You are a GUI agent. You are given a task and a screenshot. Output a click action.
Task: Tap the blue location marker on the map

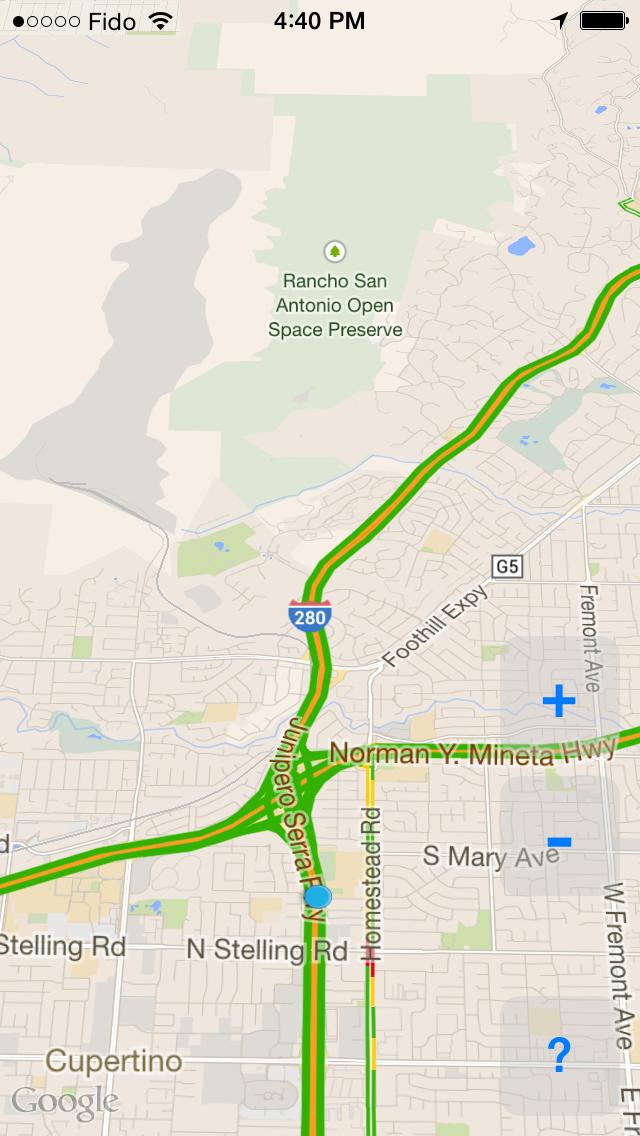click(x=318, y=897)
